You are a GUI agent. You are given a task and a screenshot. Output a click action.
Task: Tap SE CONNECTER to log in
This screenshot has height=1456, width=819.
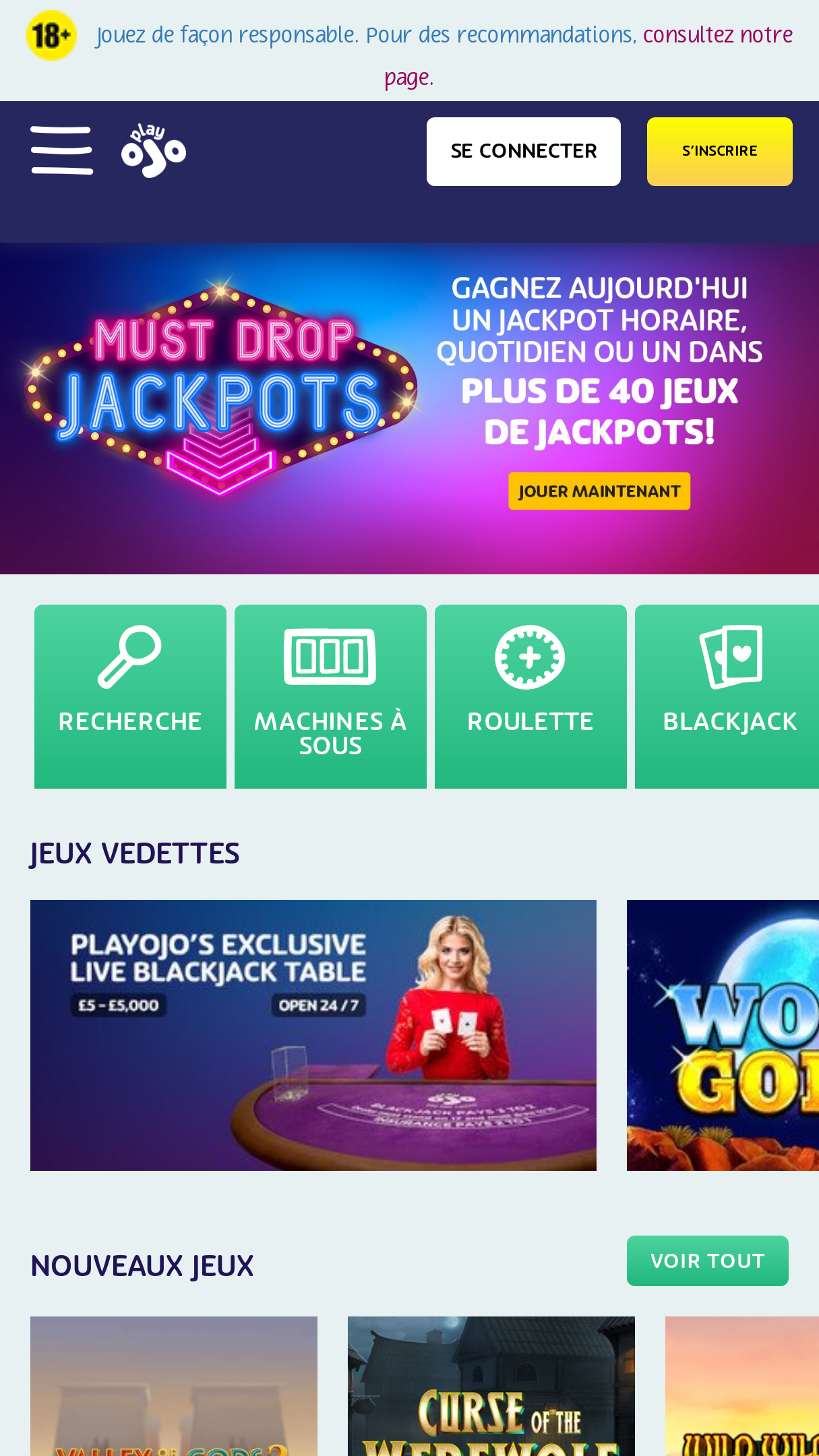click(x=524, y=152)
